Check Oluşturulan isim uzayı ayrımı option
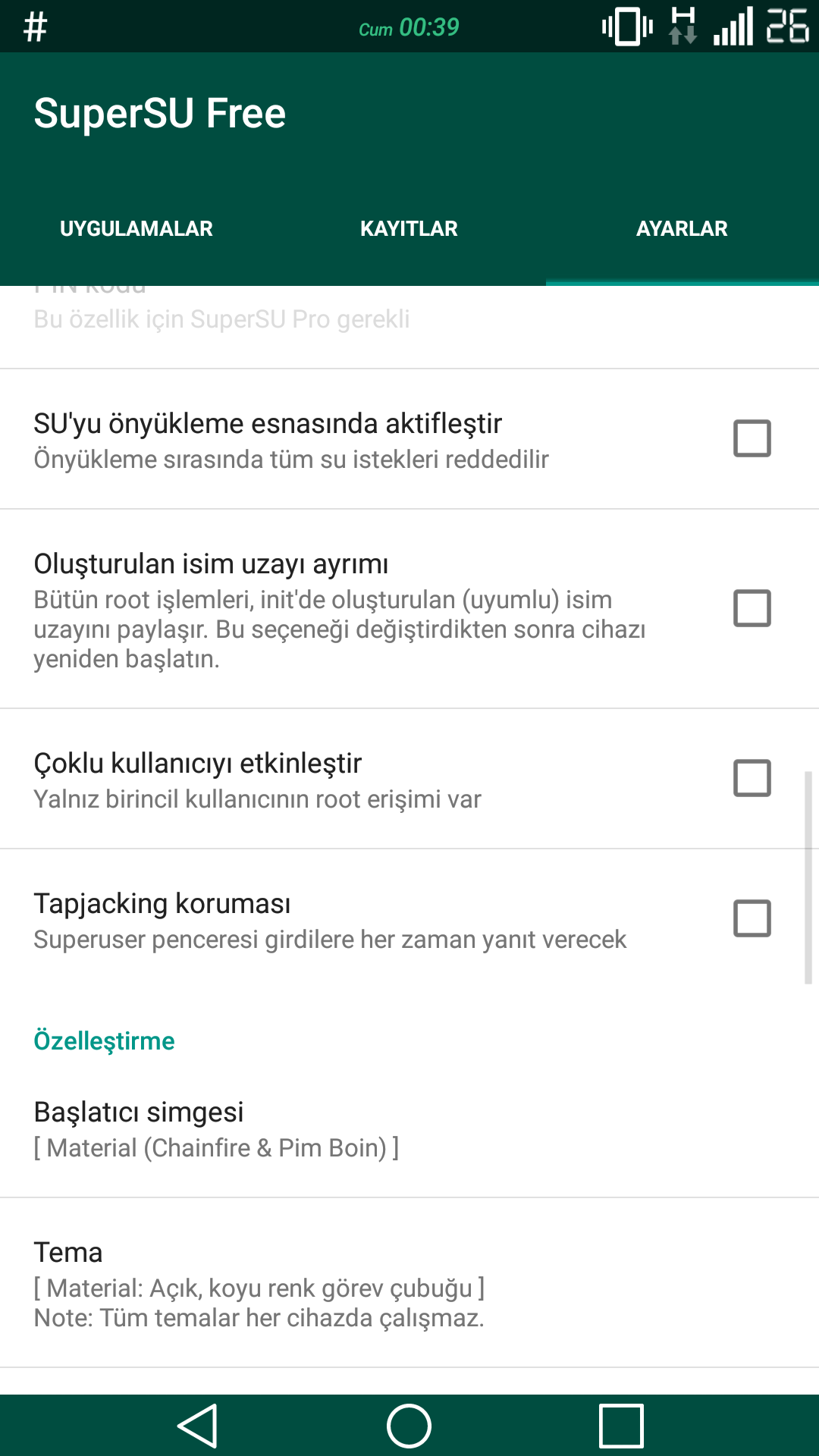 point(752,608)
